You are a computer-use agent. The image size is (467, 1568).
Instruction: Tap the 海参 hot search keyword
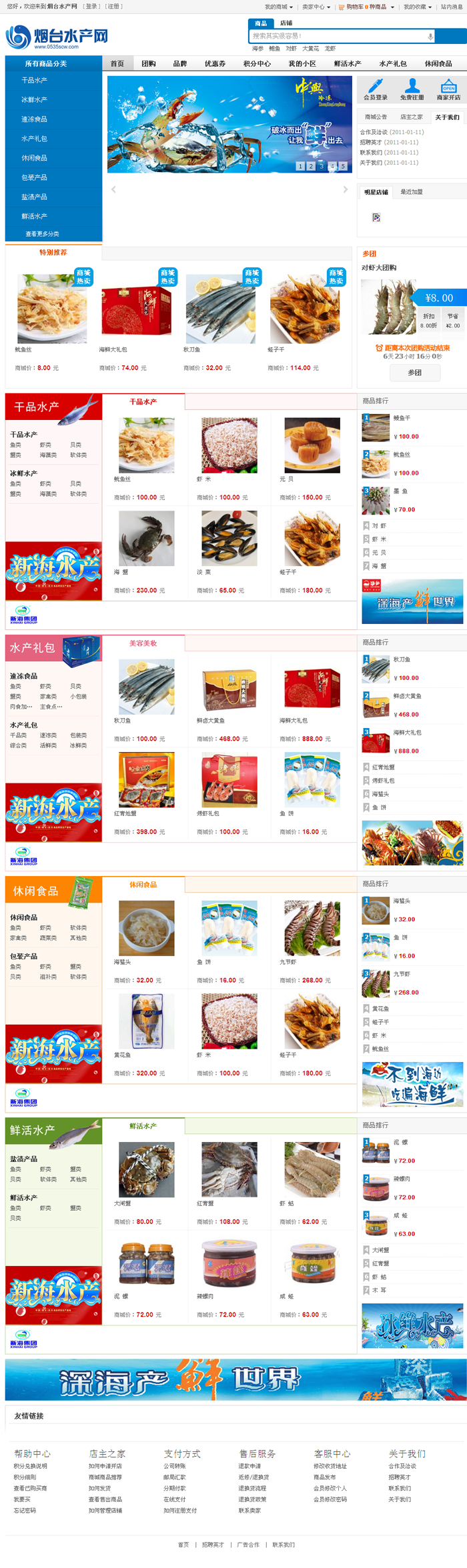[x=258, y=49]
